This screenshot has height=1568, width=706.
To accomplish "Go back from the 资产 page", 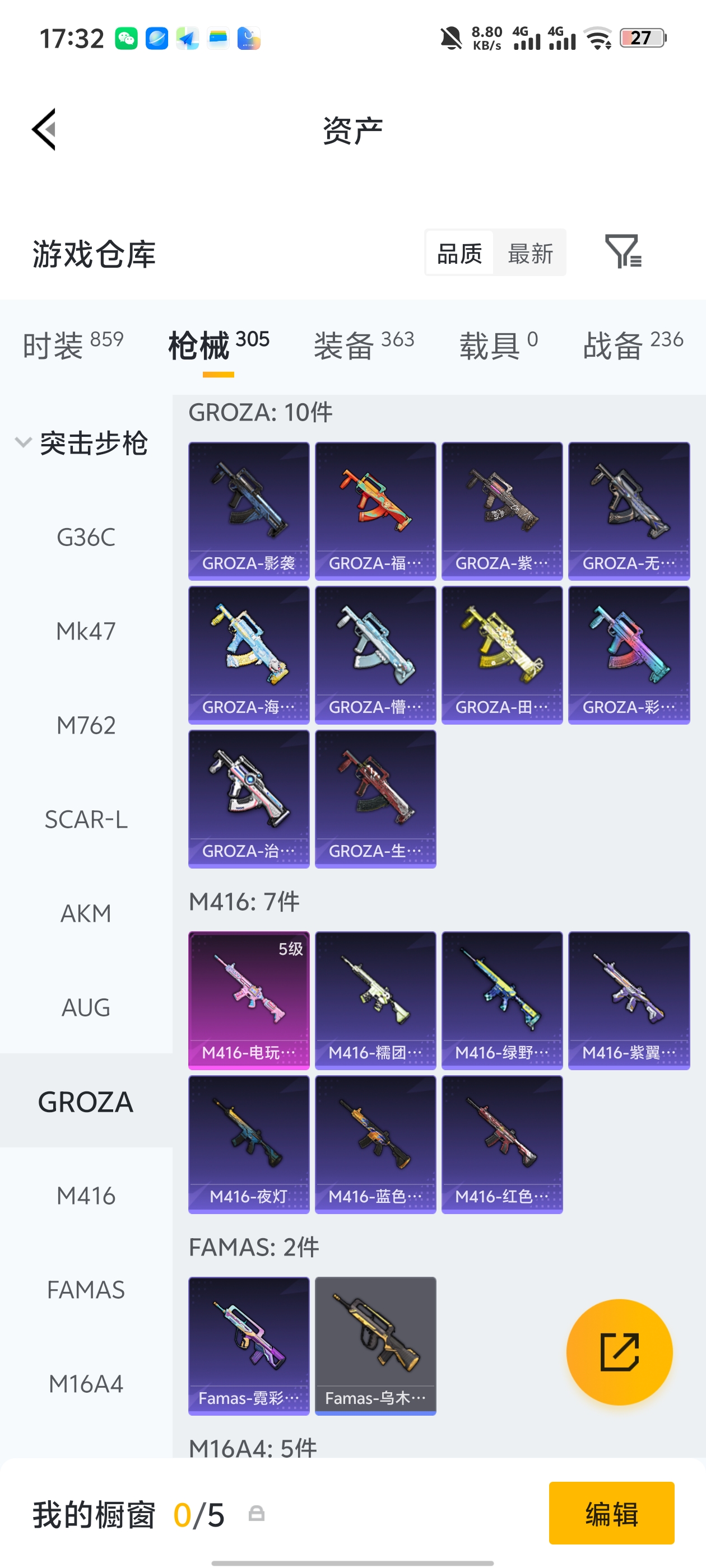I will (x=44, y=129).
